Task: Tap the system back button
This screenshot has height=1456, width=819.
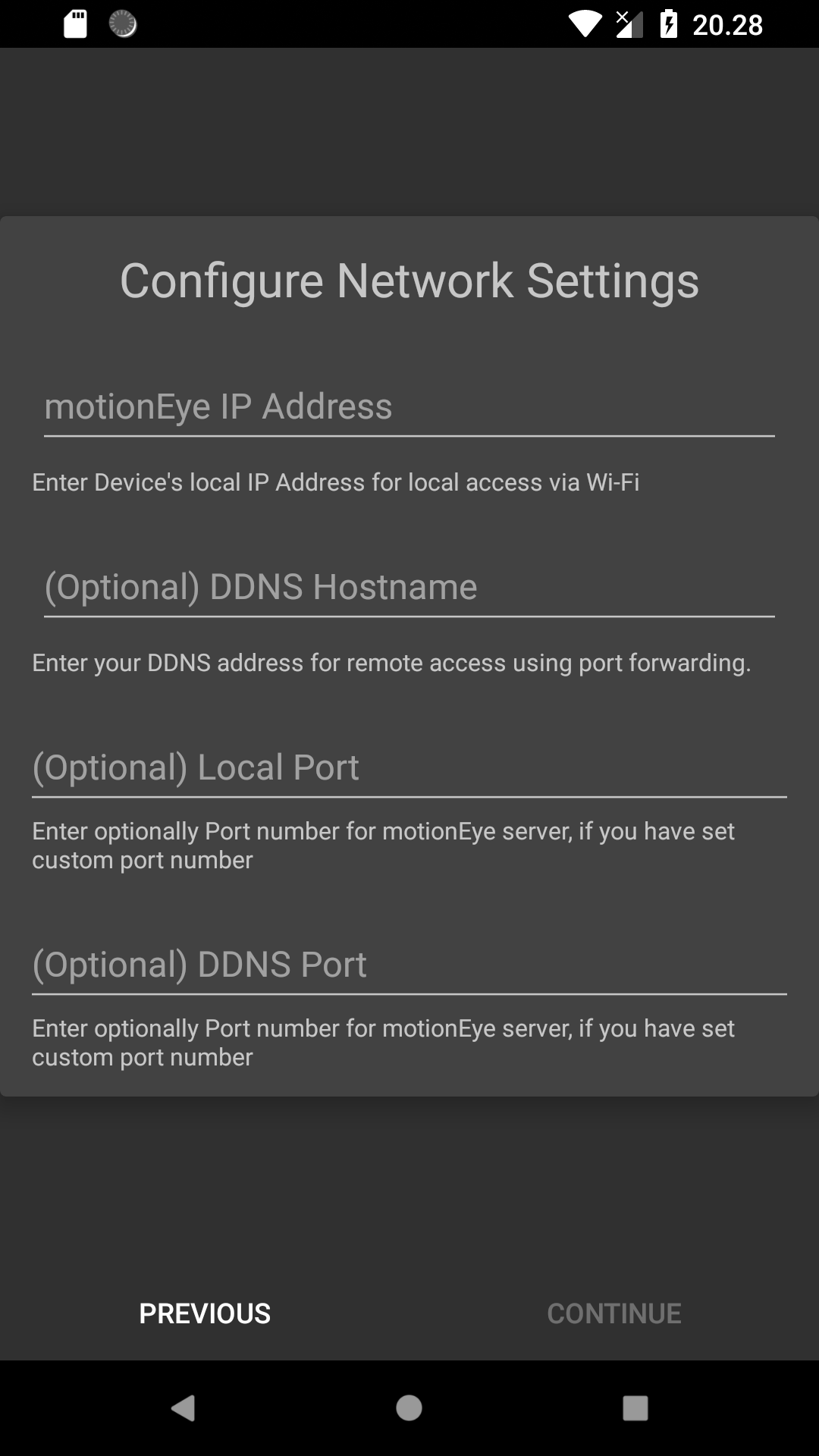Action: 184,1408
